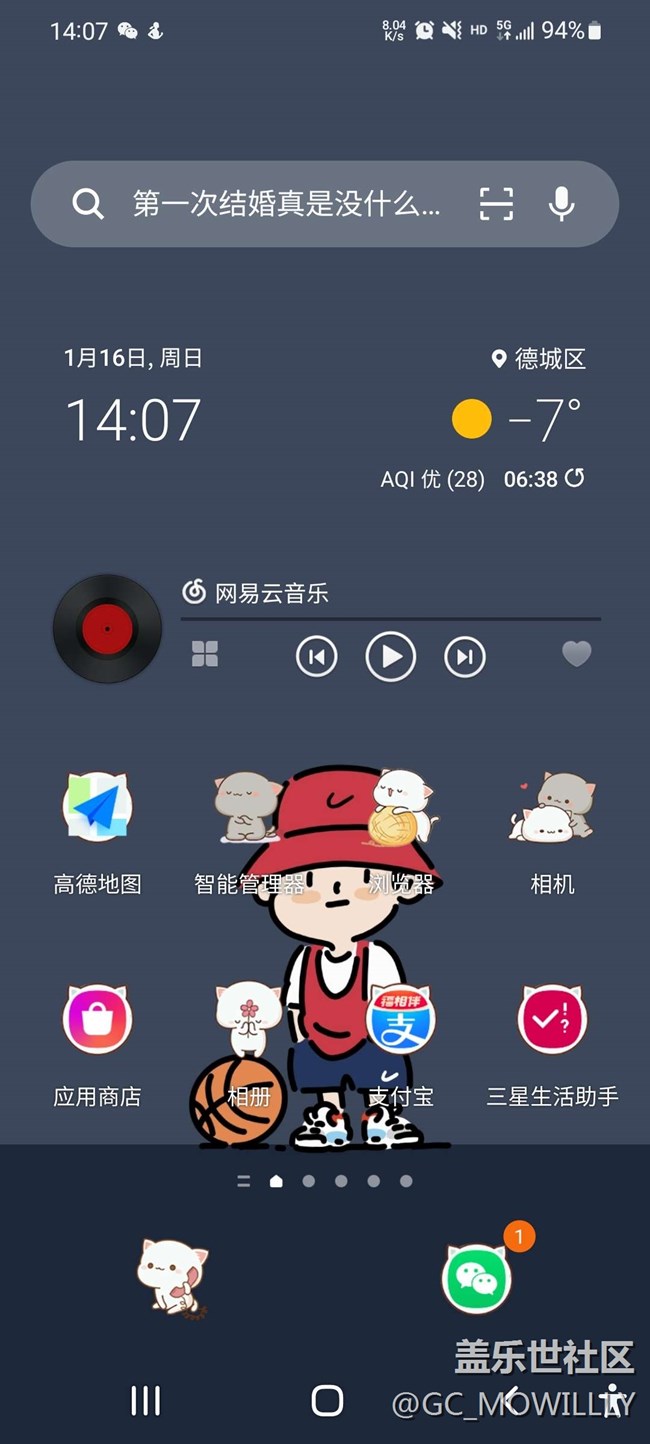Open the phone dialer in the dock
650x1444 pixels.
point(173,1275)
